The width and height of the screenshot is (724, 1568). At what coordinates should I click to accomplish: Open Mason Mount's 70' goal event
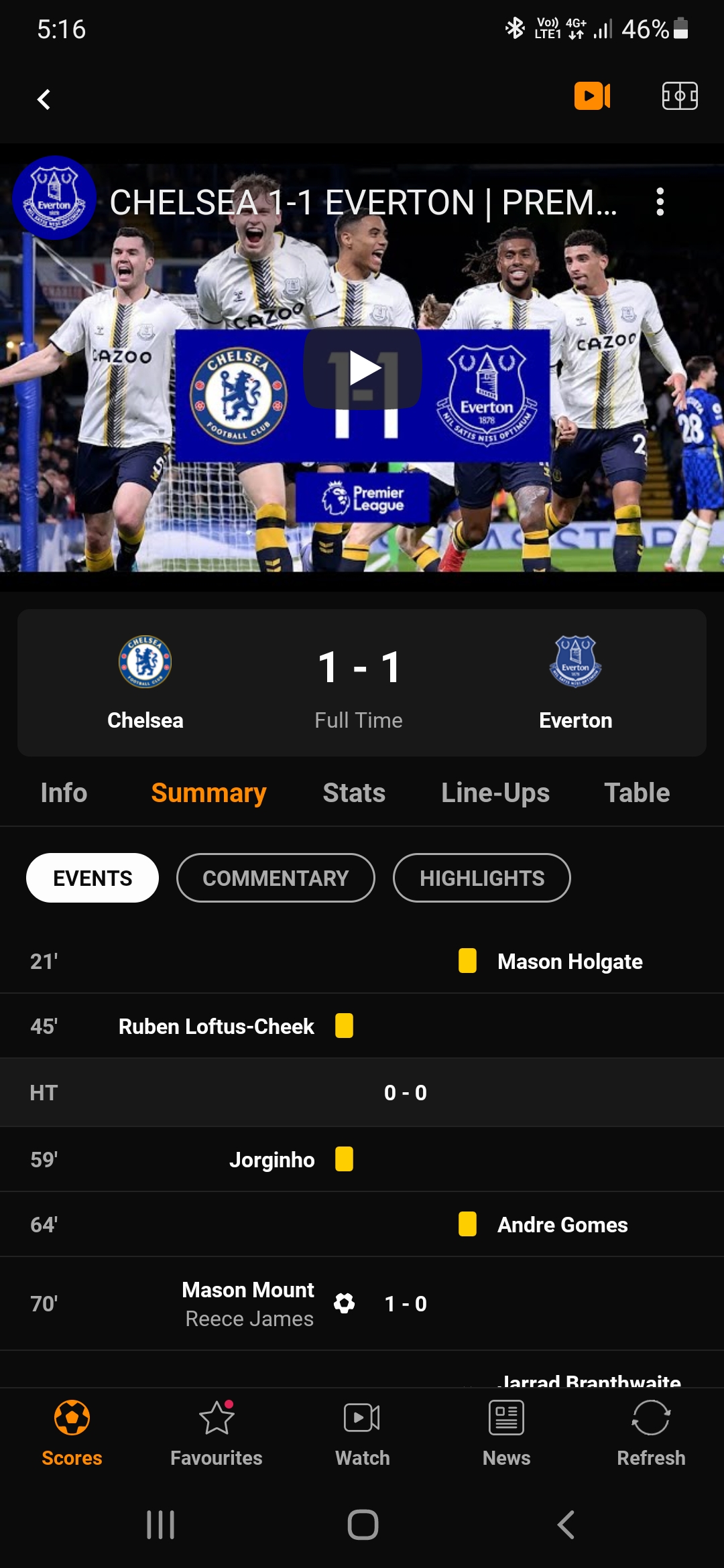point(248,1303)
